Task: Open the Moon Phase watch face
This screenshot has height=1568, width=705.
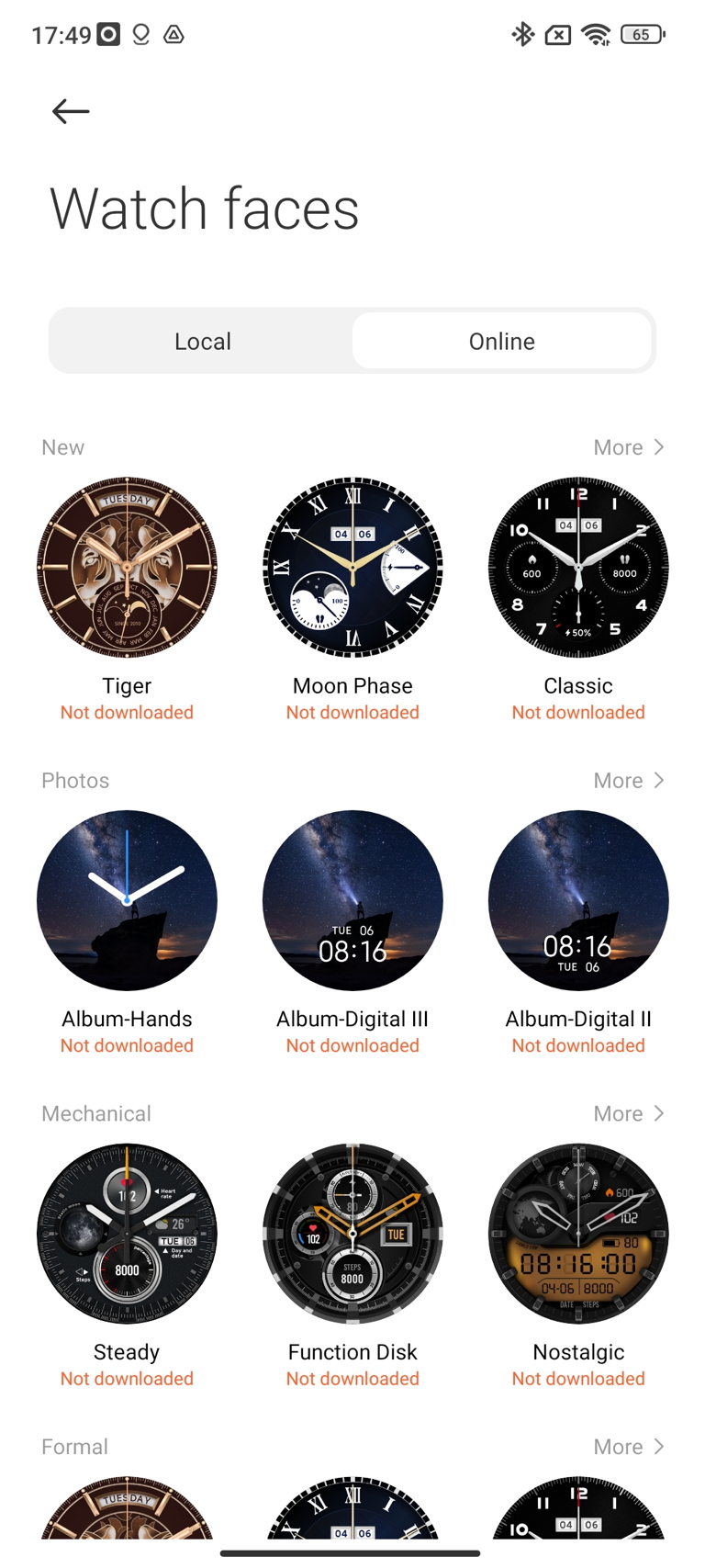Action: pyautogui.click(x=352, y=567)
